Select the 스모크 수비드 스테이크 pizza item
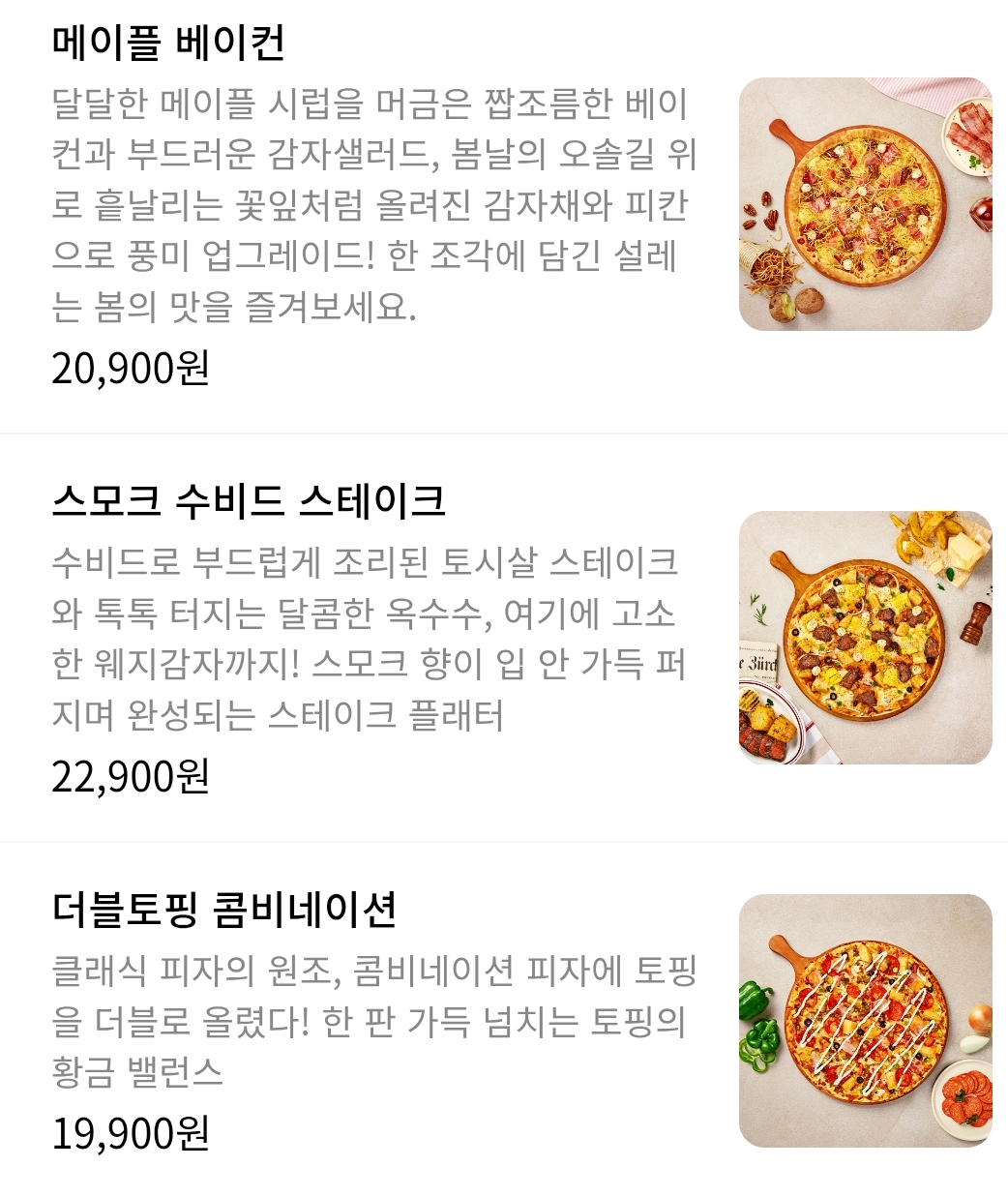Viewport: 1008px width, 1197px height. point(504,639)
